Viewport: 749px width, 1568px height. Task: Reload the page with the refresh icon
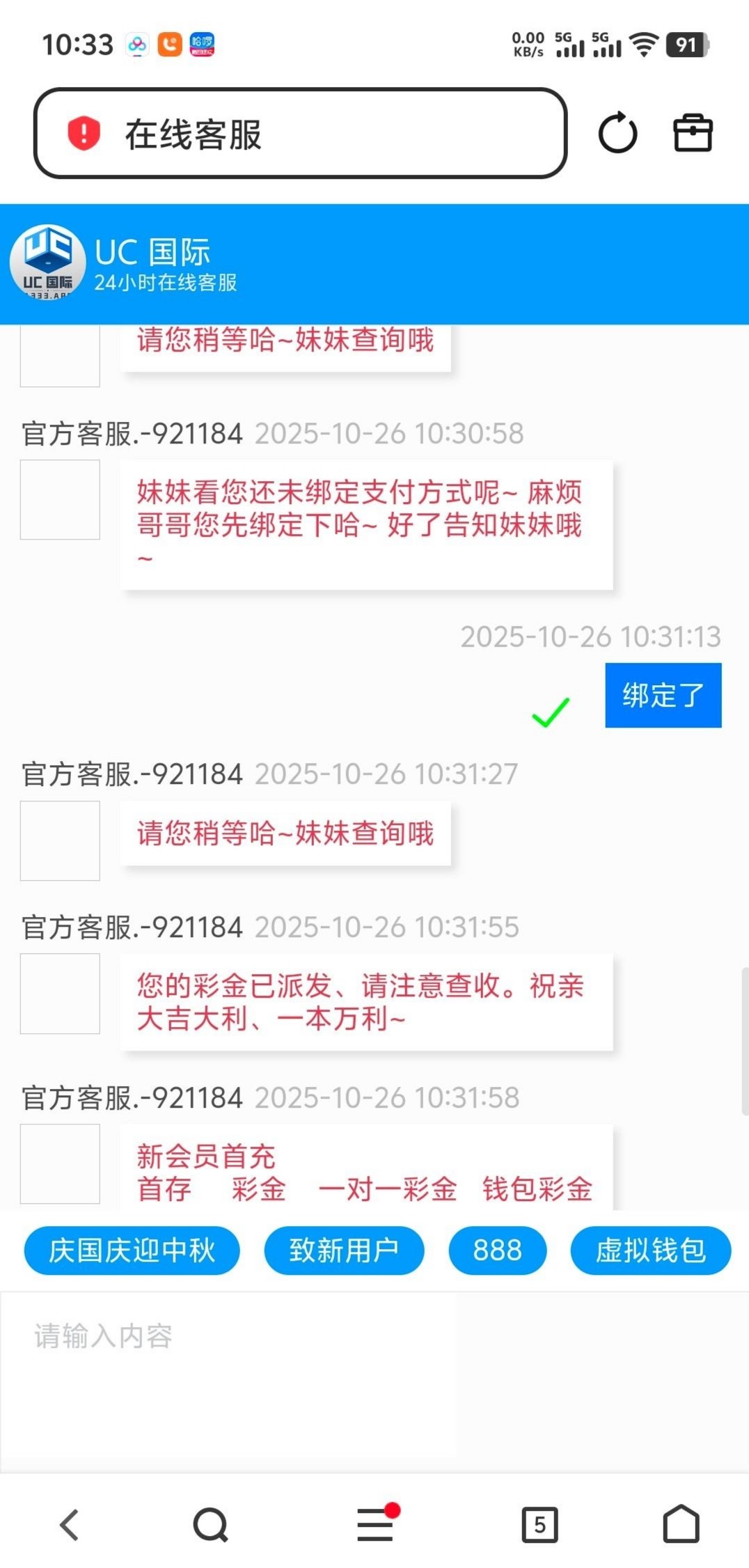click(617, 133)
